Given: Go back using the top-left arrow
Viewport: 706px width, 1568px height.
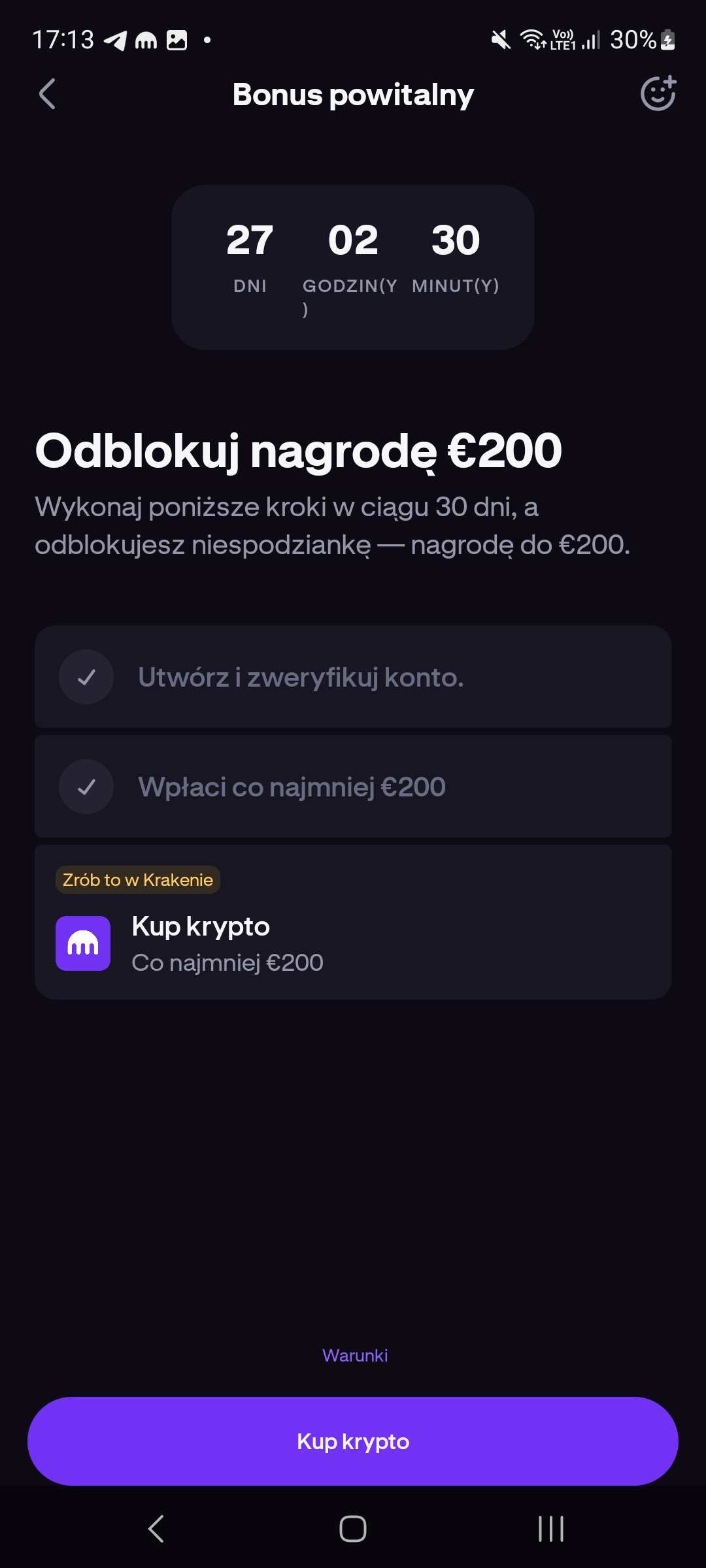Looking at the screenshot, I should [x=47, y=94].
